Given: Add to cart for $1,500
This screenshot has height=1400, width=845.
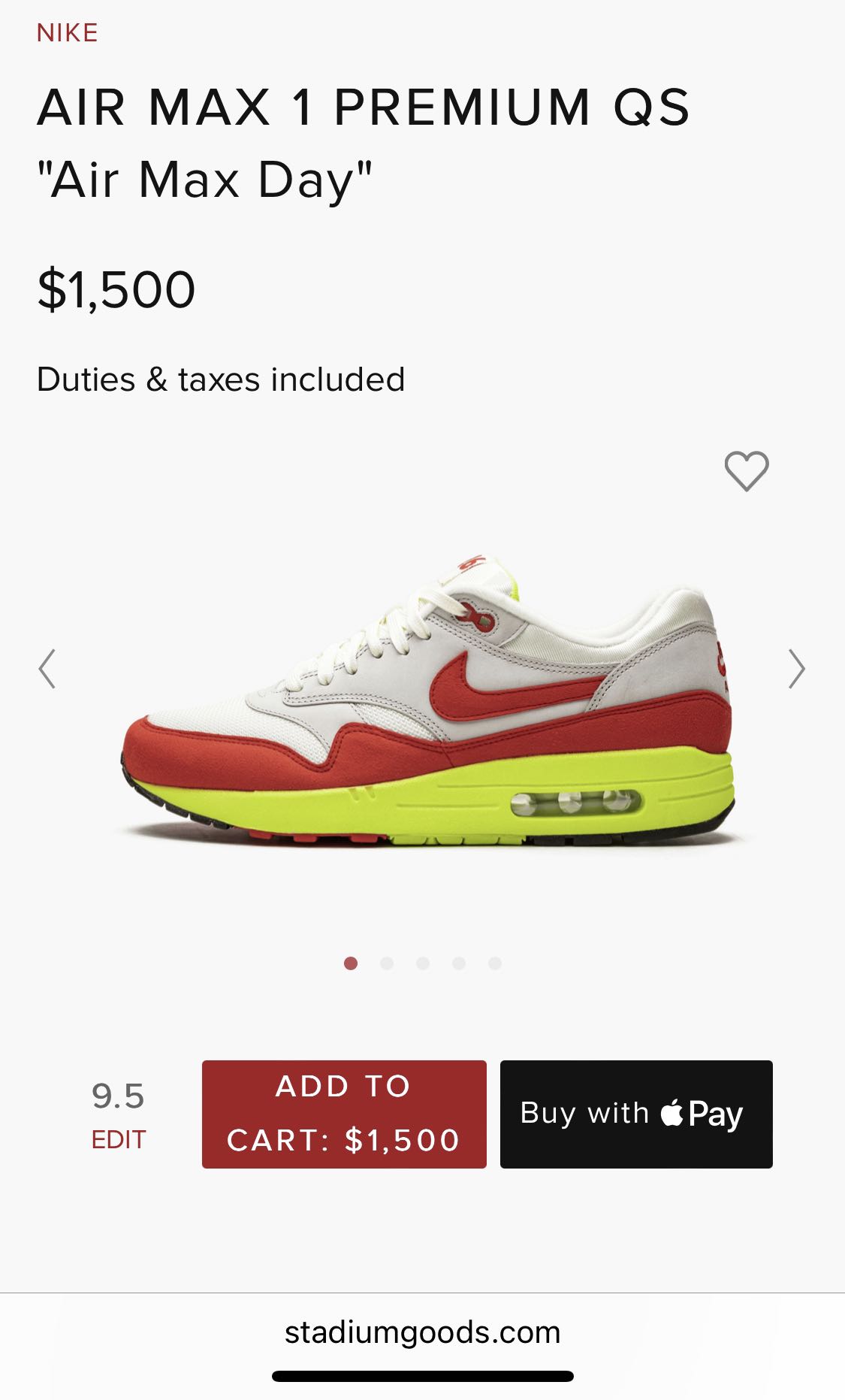Looking at the screenshot, I should (344, 1114).
